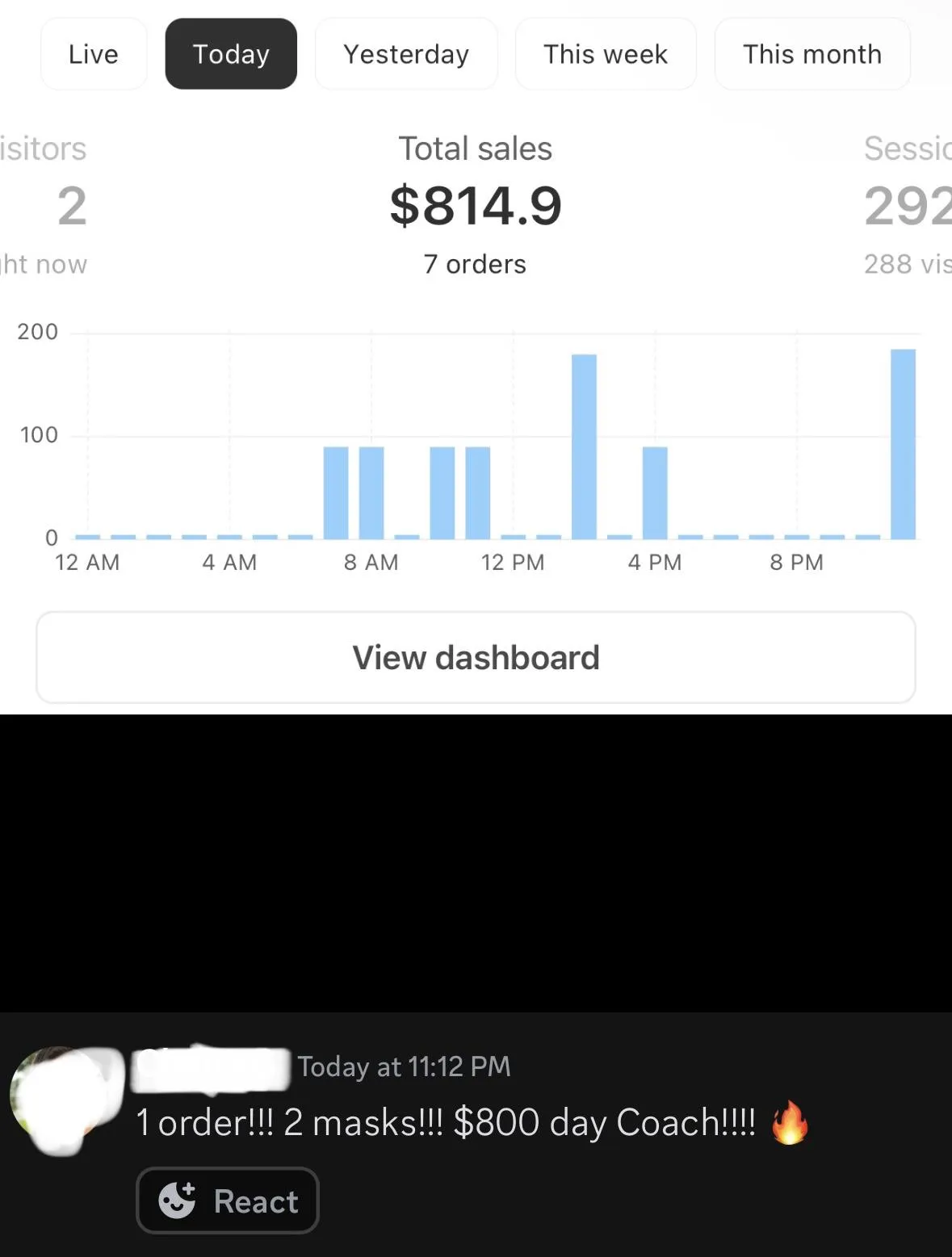The height and width of the screenshot is (1257, 952).
Task: Tap the View dashboard button
Action: 476,657
